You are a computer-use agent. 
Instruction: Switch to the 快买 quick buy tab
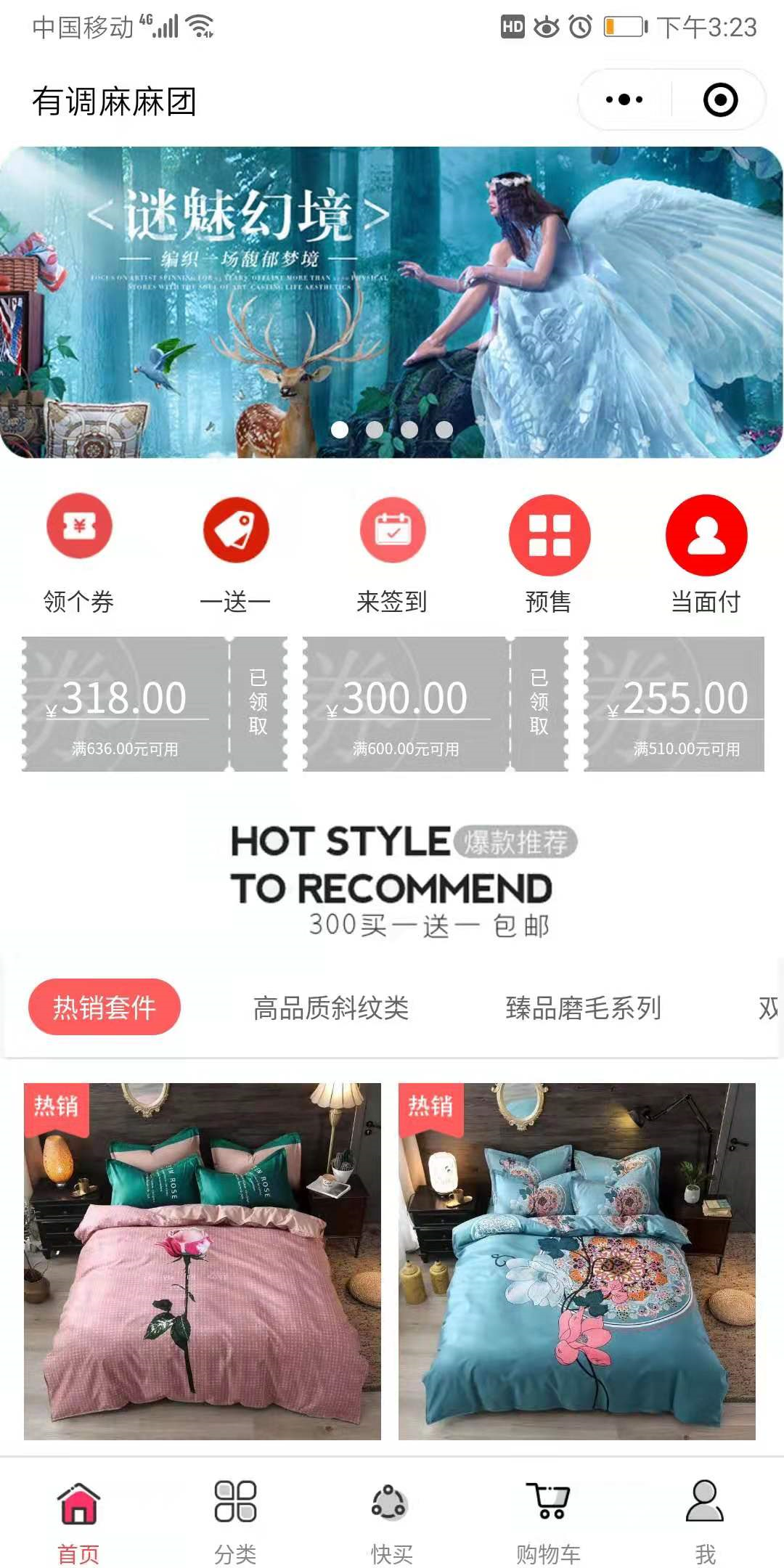392,1519
